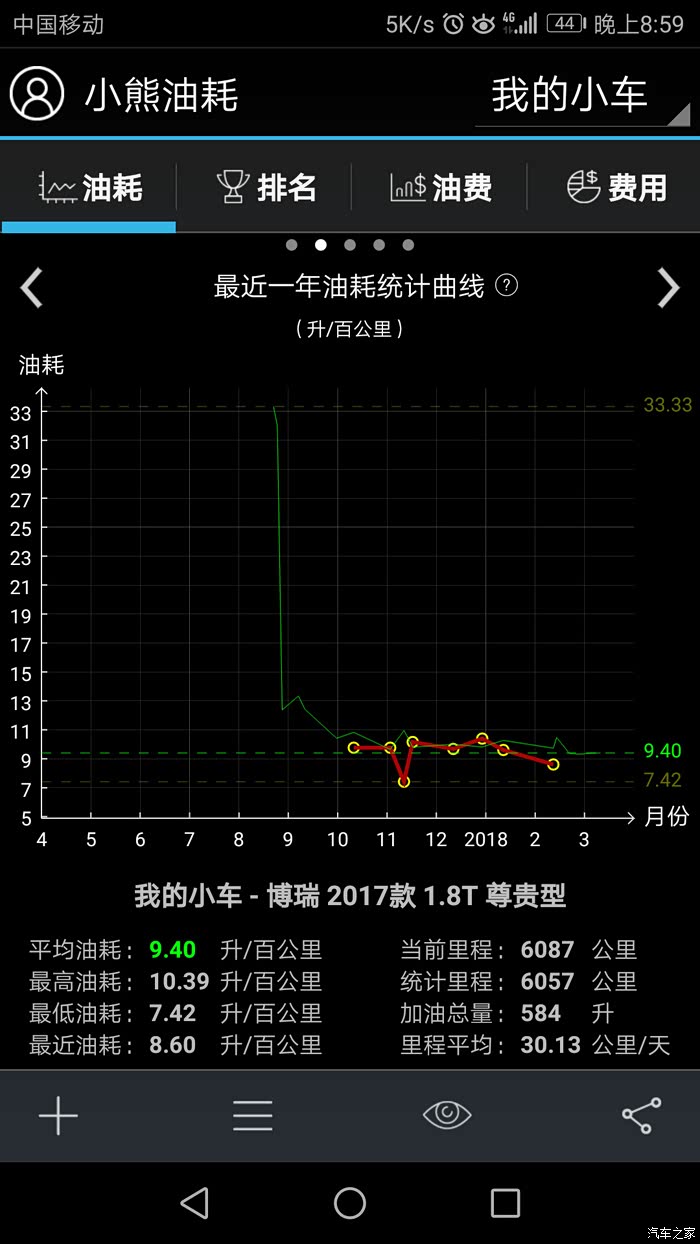Screen dimensions: 700x1244
Task: Open the help question mark beside chart title
Action: 507,287
